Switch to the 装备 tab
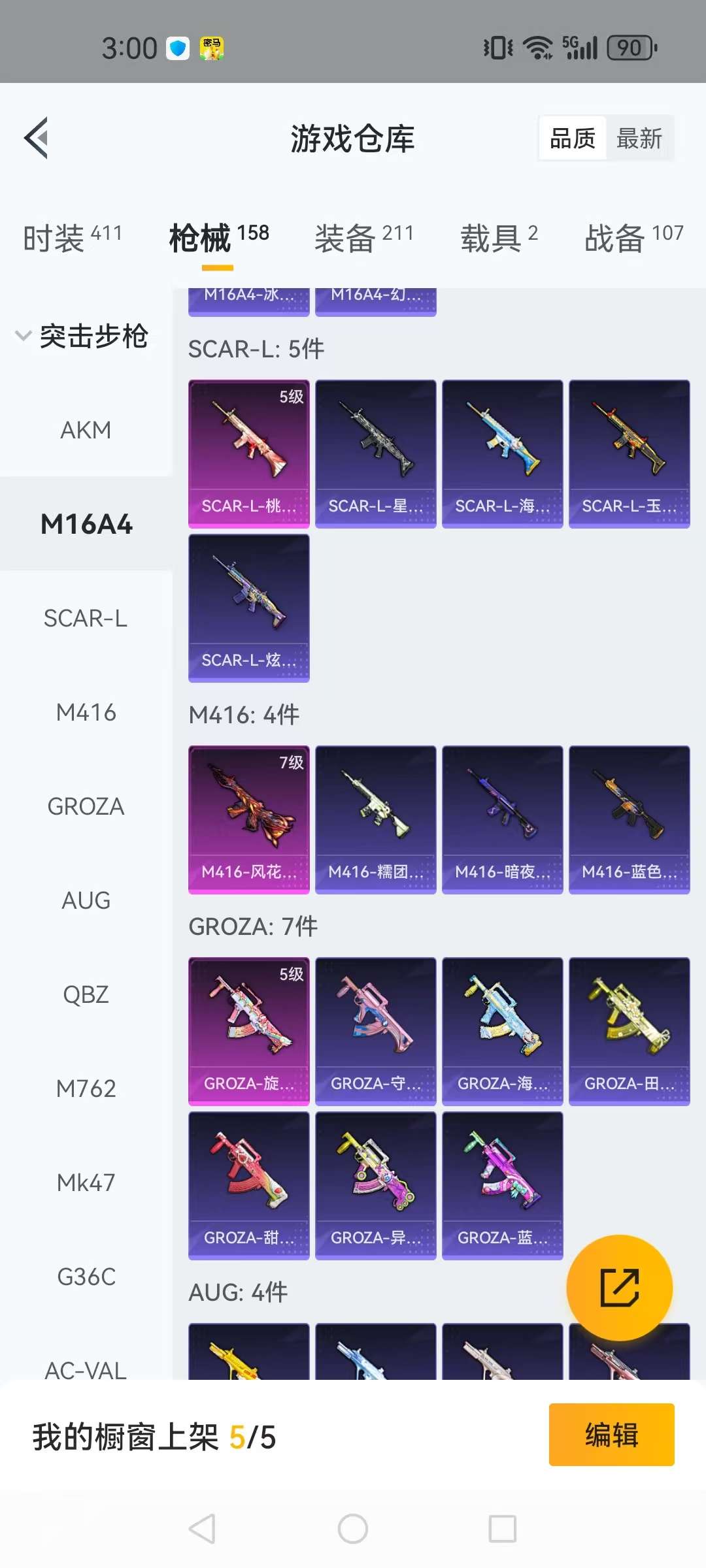 click(x=363, y=237)
